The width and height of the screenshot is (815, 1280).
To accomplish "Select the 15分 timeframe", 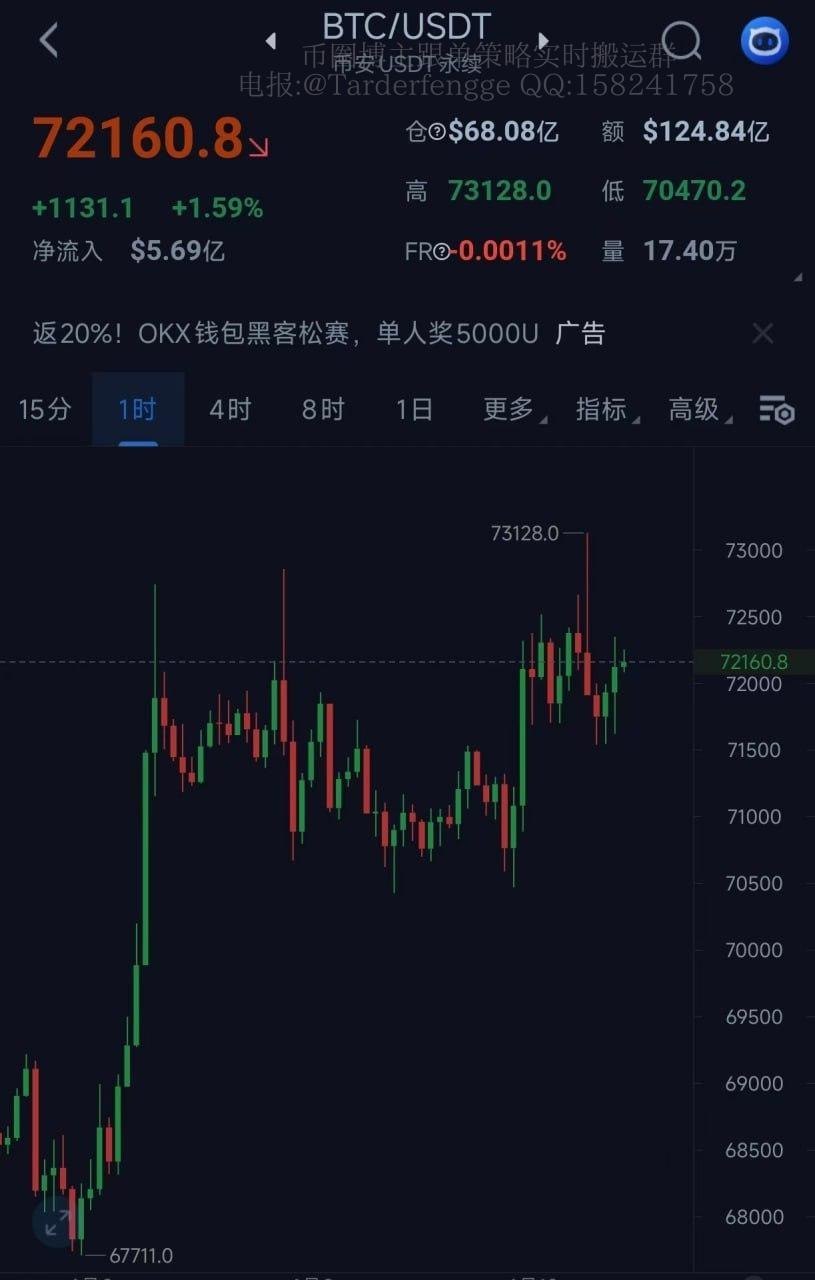I will (45, 409).
